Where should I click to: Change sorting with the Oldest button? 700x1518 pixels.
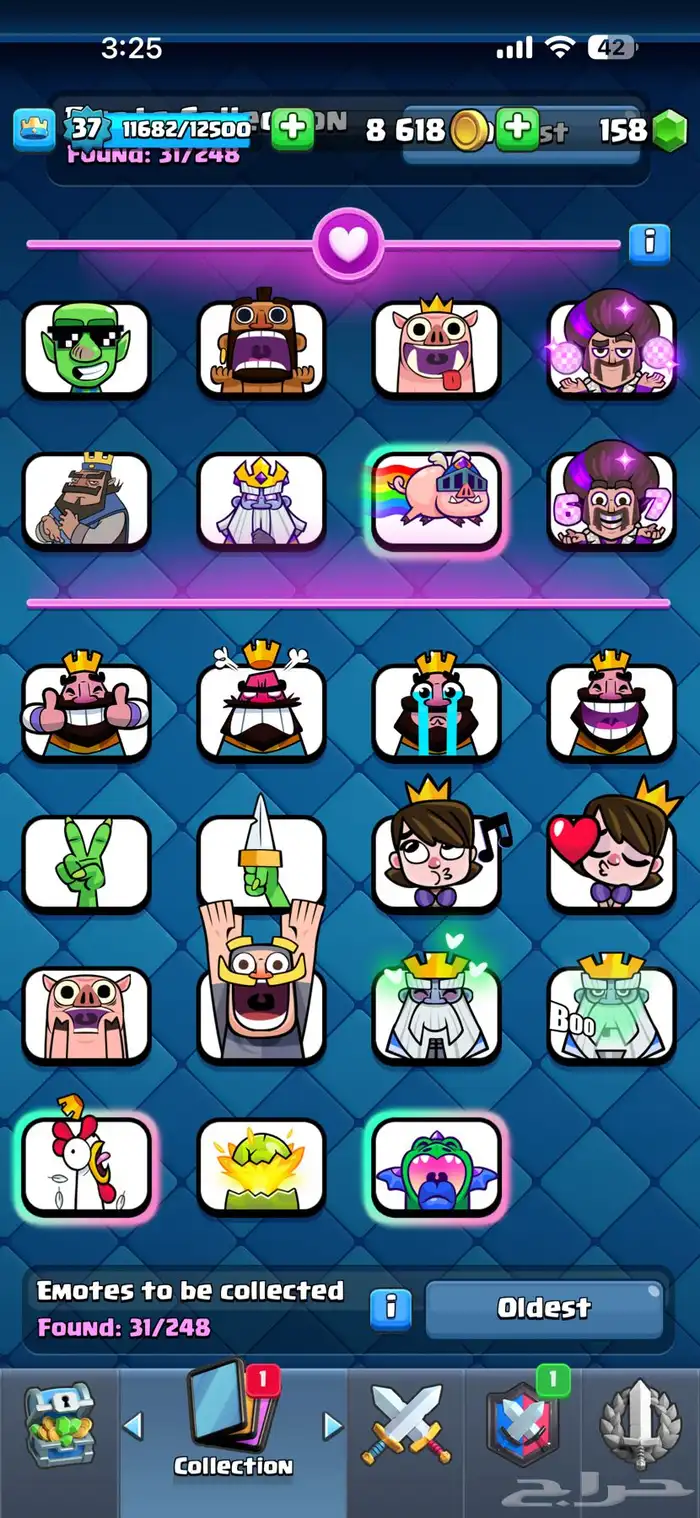pos(544,1307)
